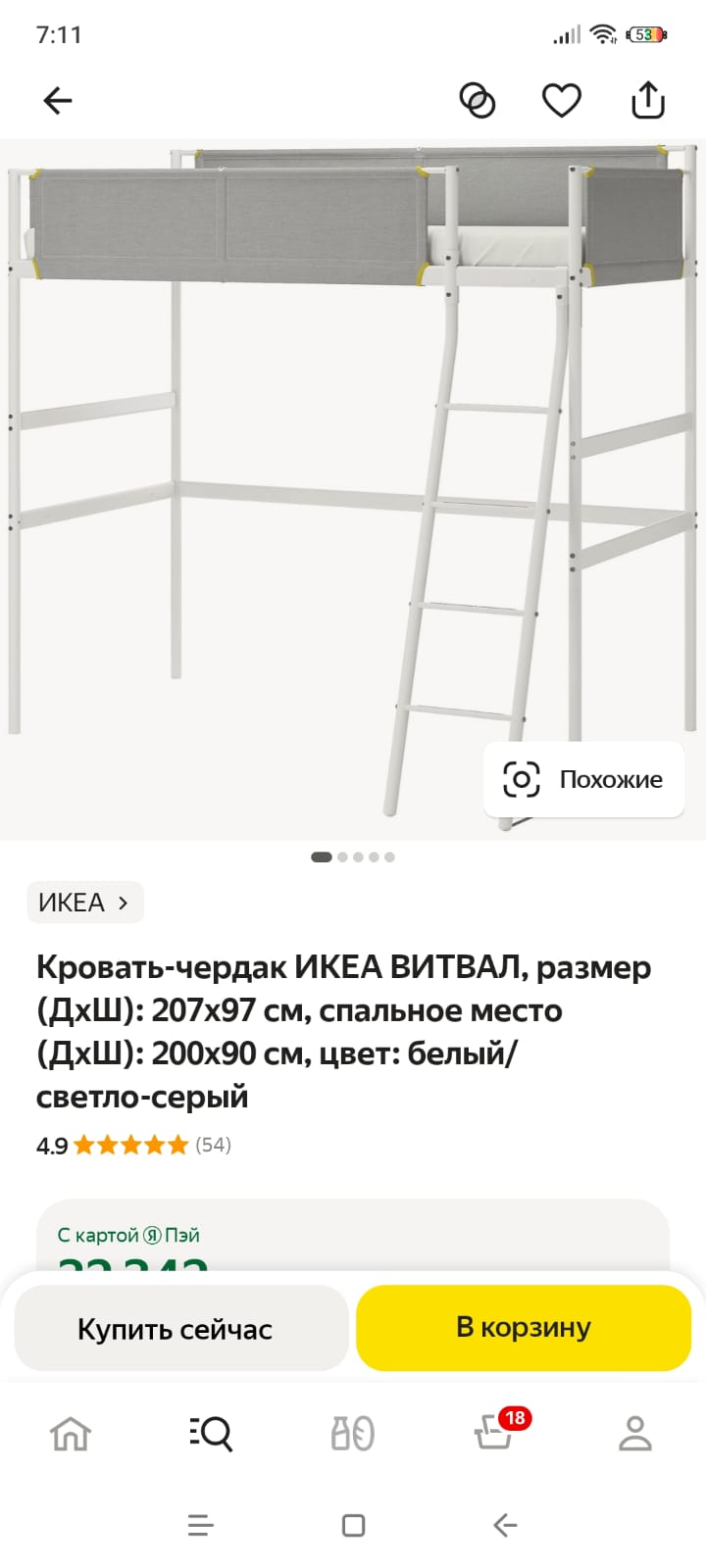Image resolution: width=706 pixels, height=1568 pixels.
Task: Add to cart with В корзину
Action: (x=524, y=1327)
